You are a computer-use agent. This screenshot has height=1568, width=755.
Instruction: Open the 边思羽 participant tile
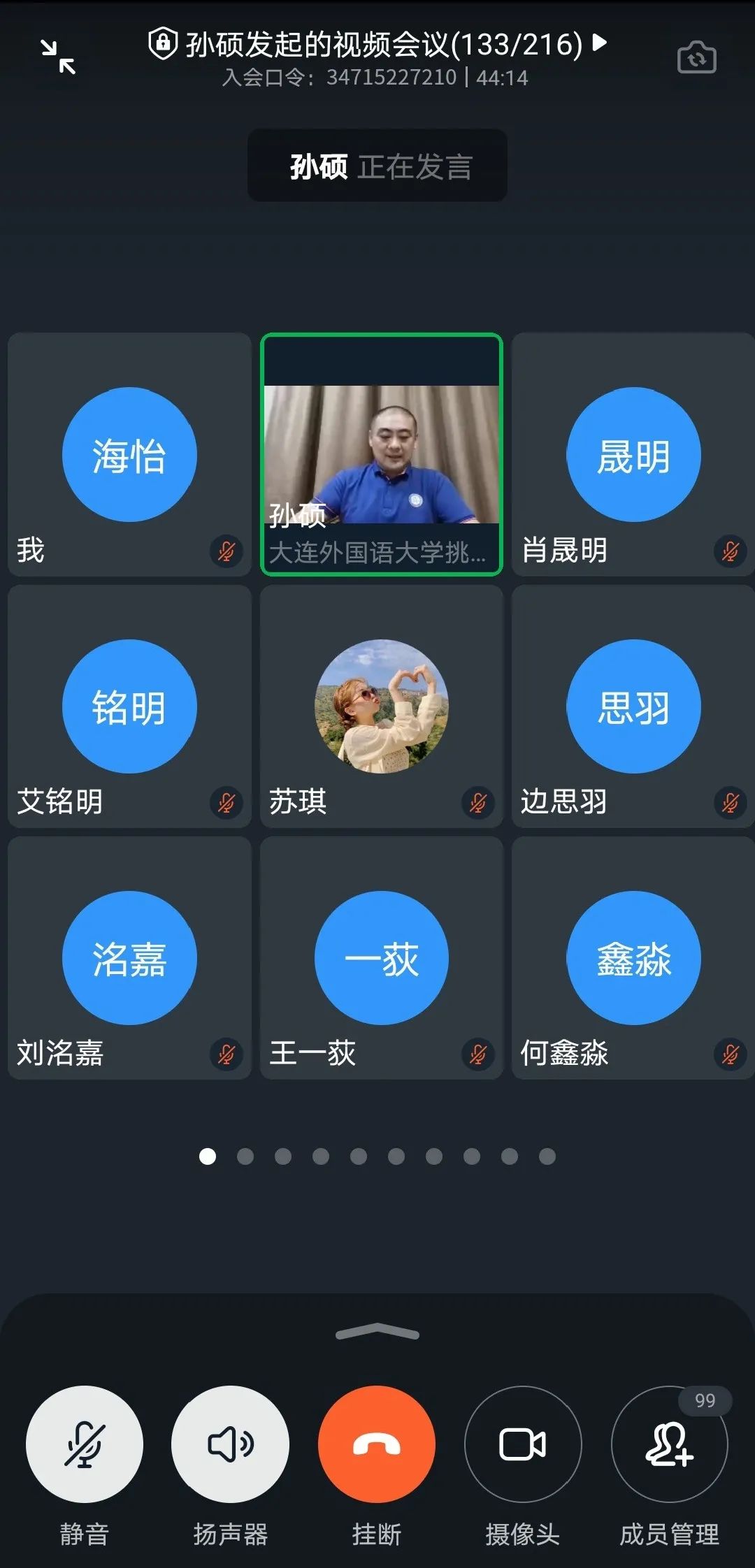(633, 706)
